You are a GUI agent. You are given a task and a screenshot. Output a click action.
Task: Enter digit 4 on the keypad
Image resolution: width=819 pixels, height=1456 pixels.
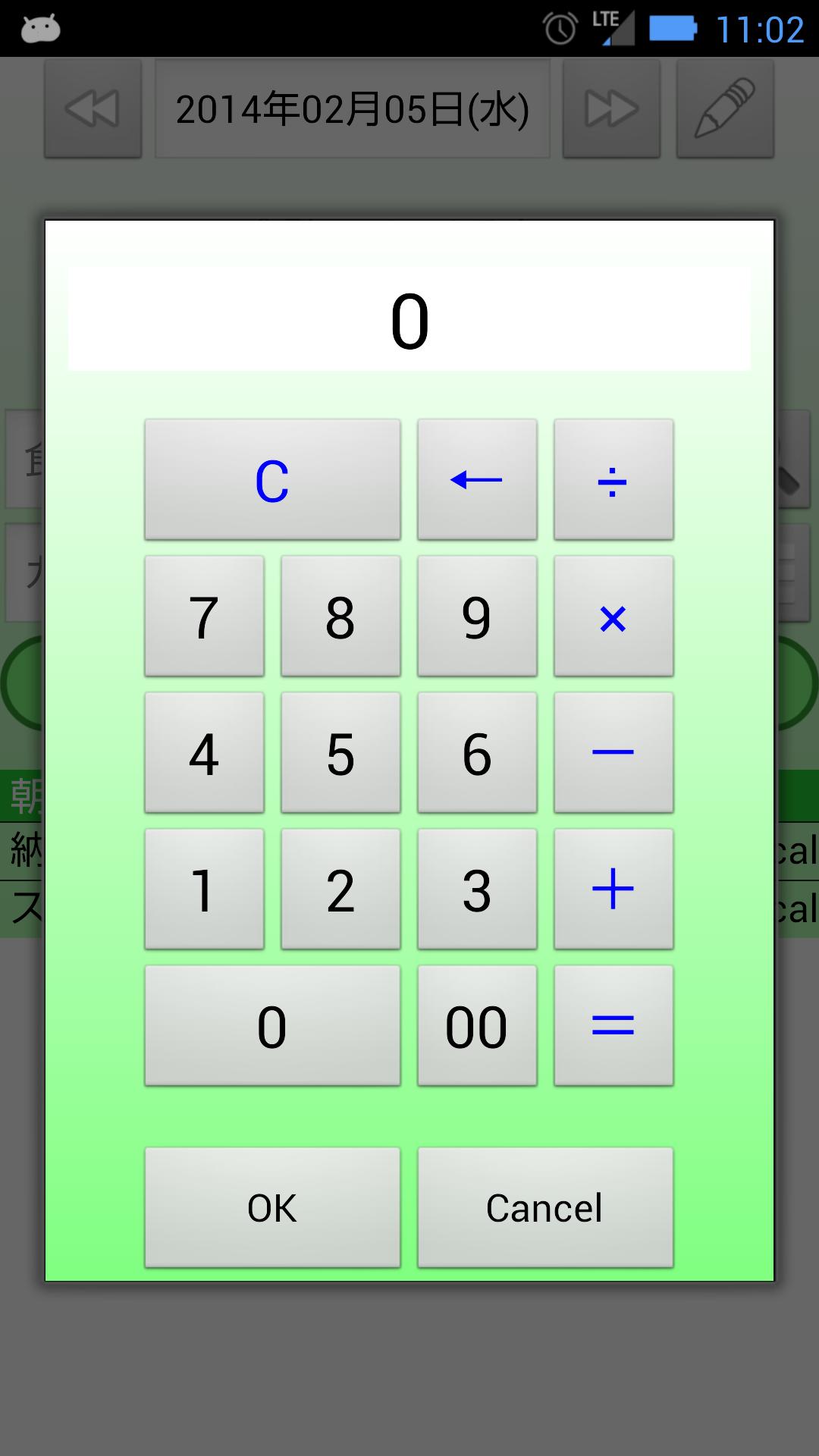(204, 752)
